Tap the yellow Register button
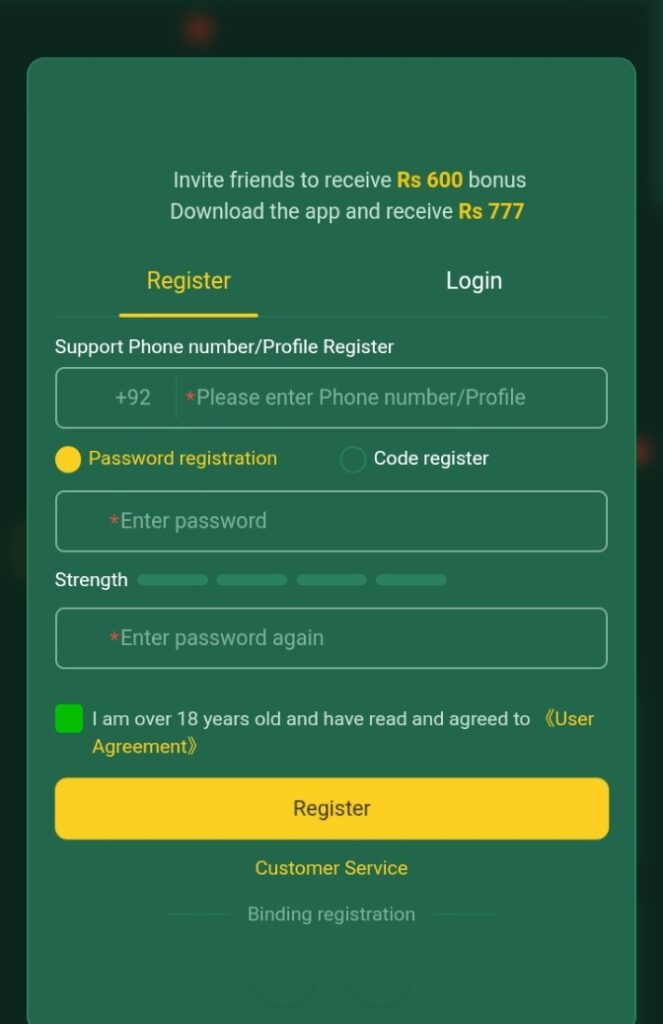 (331, 808)
